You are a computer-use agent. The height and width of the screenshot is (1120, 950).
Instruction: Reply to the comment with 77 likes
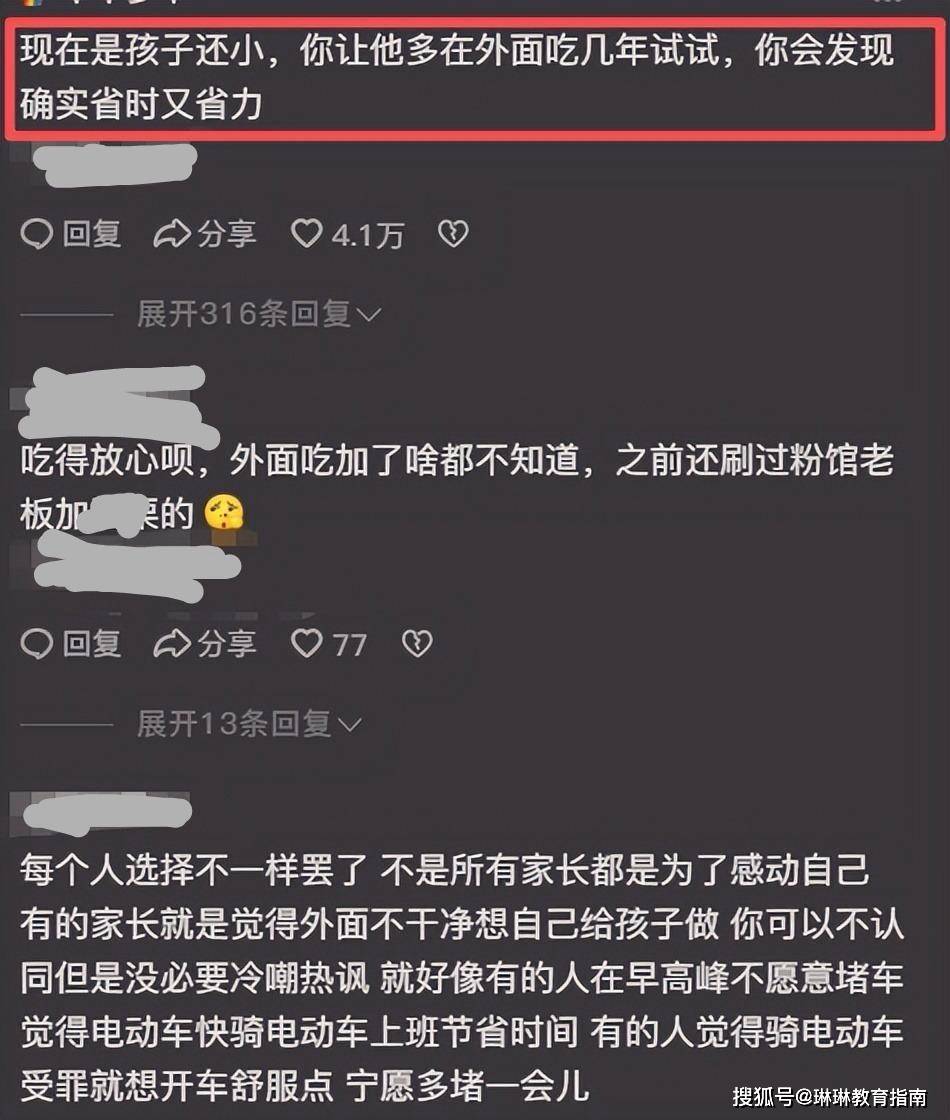(x=71, y=644)
